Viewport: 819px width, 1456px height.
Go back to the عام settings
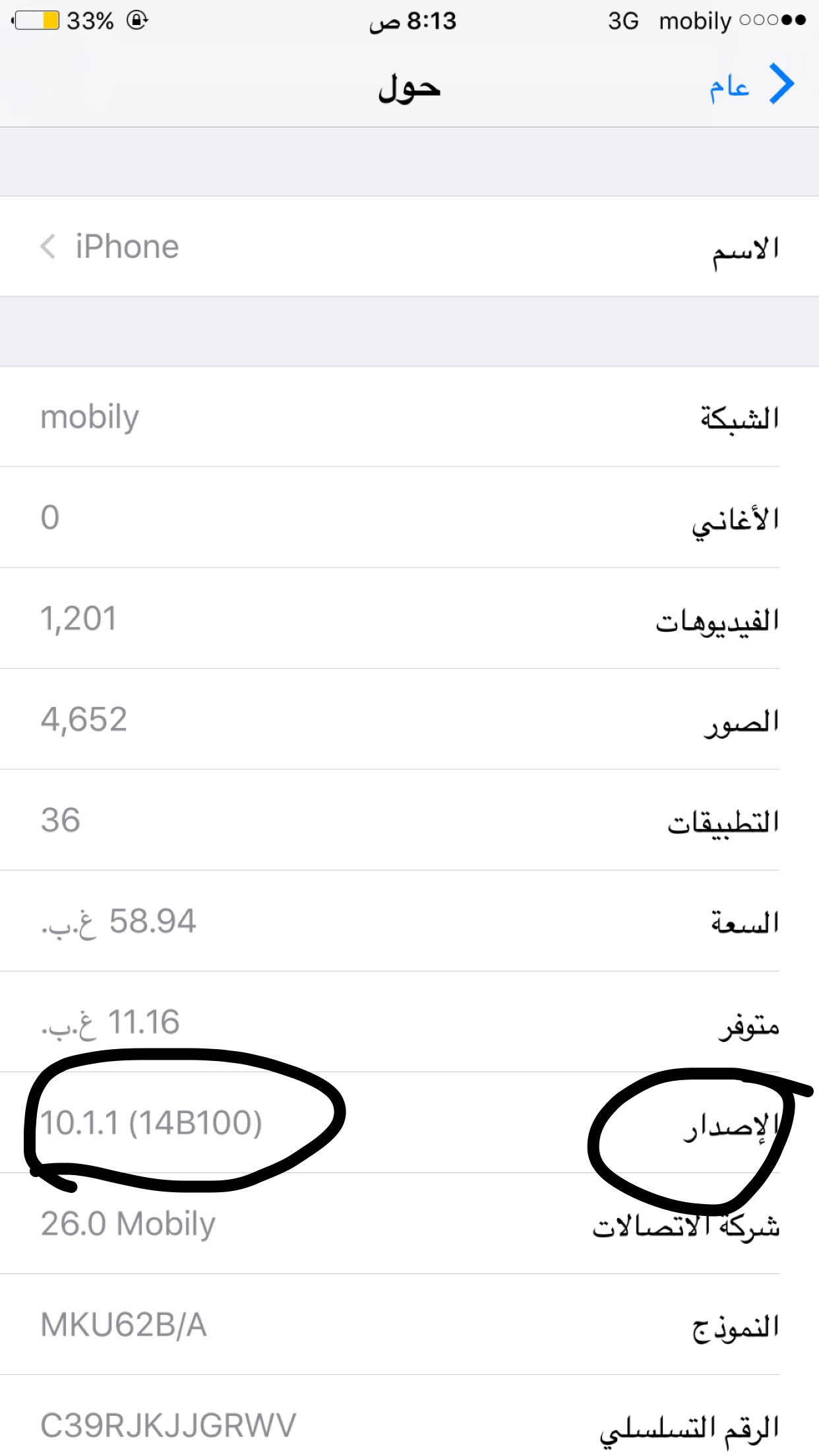[752, 85]
